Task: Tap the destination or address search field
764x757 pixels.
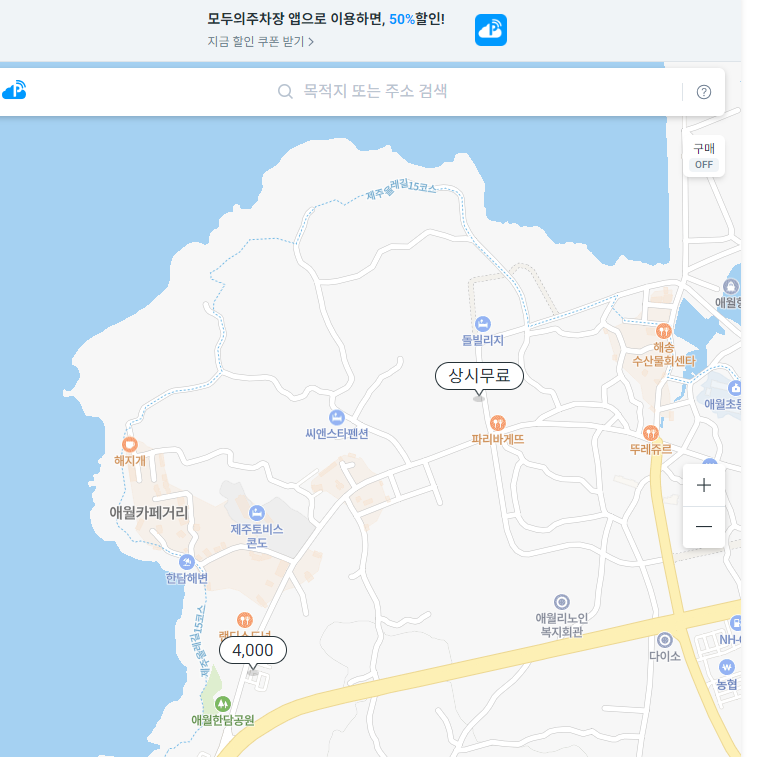Action: tap(375, 92)
